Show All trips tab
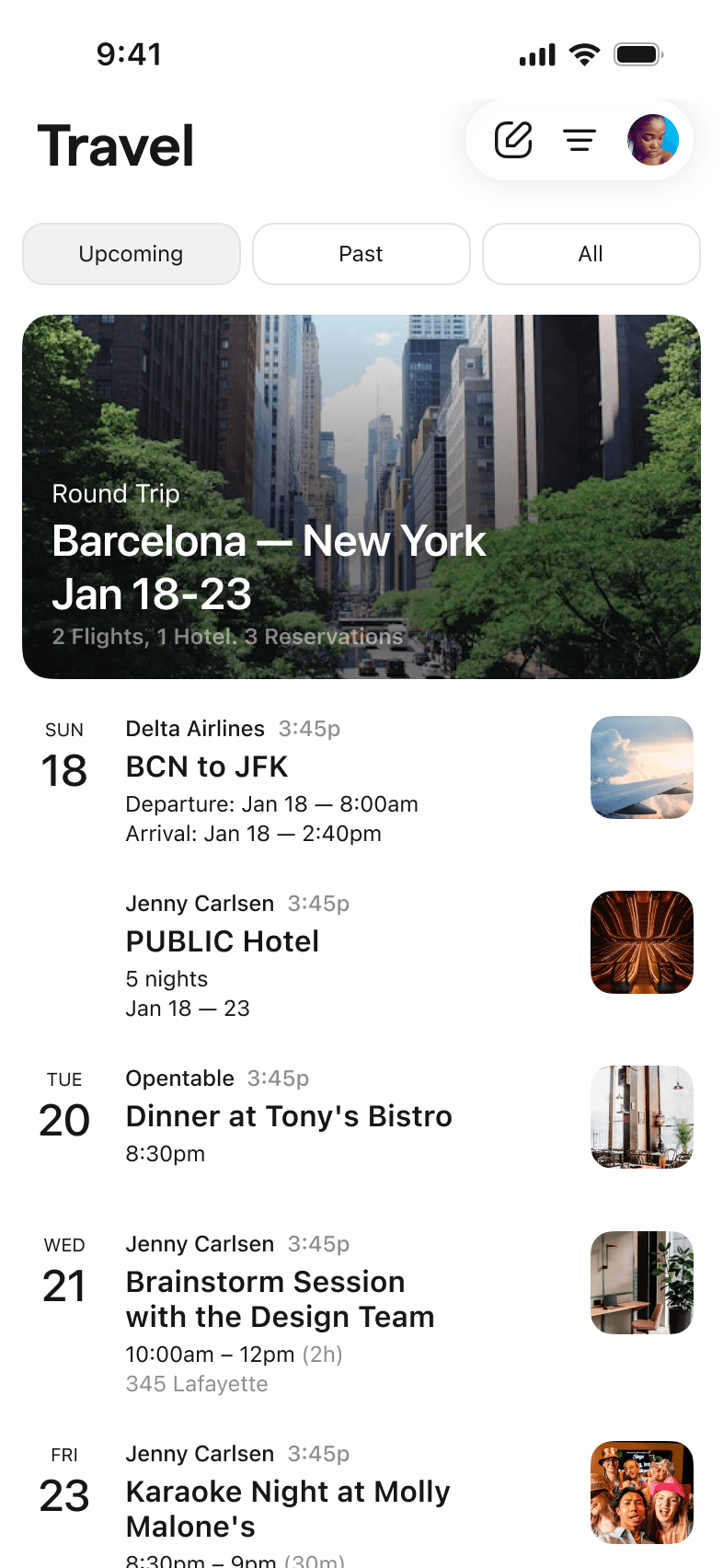The height and width of the screenshot is (1568, 723). [591, 254]
